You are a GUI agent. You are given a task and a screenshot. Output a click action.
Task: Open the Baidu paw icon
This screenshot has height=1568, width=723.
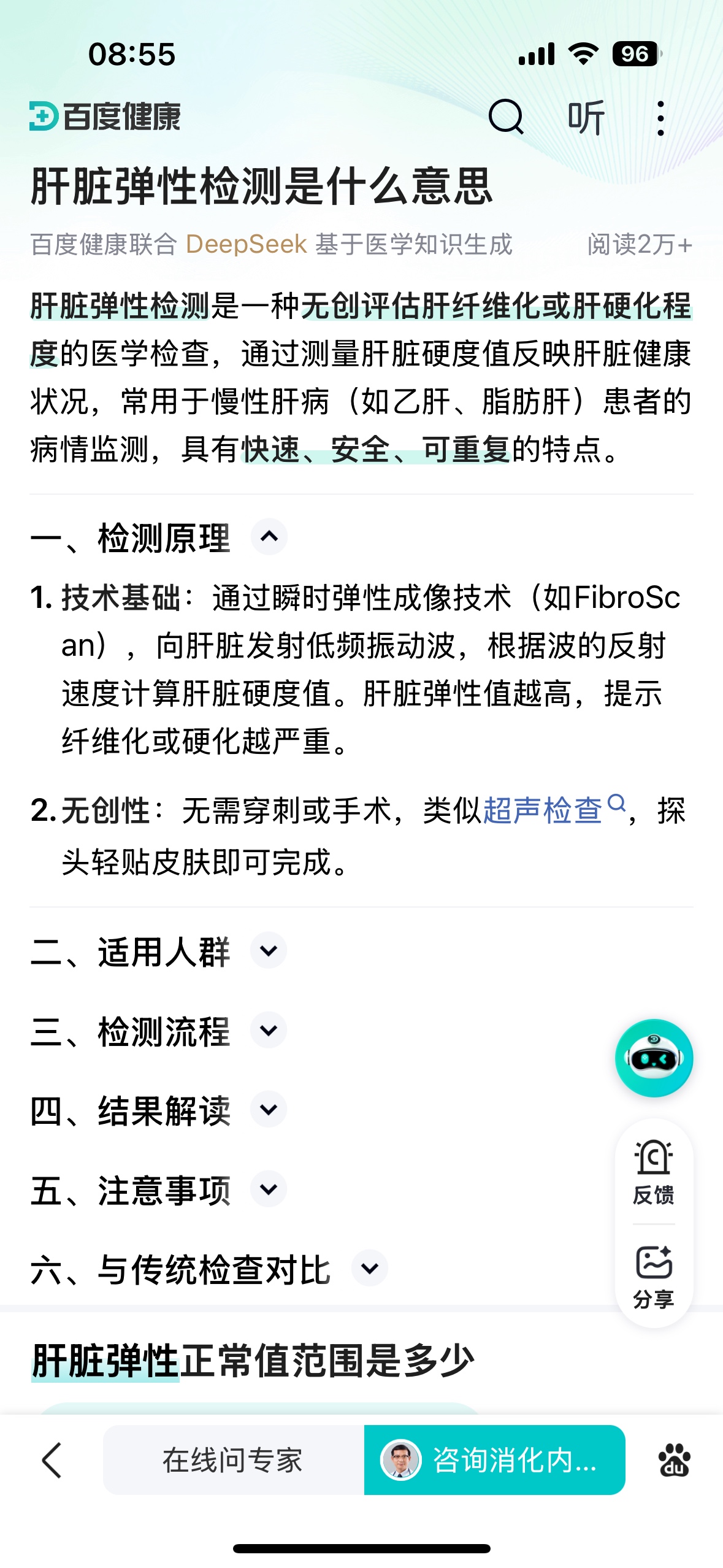[x=674, y=1460]
